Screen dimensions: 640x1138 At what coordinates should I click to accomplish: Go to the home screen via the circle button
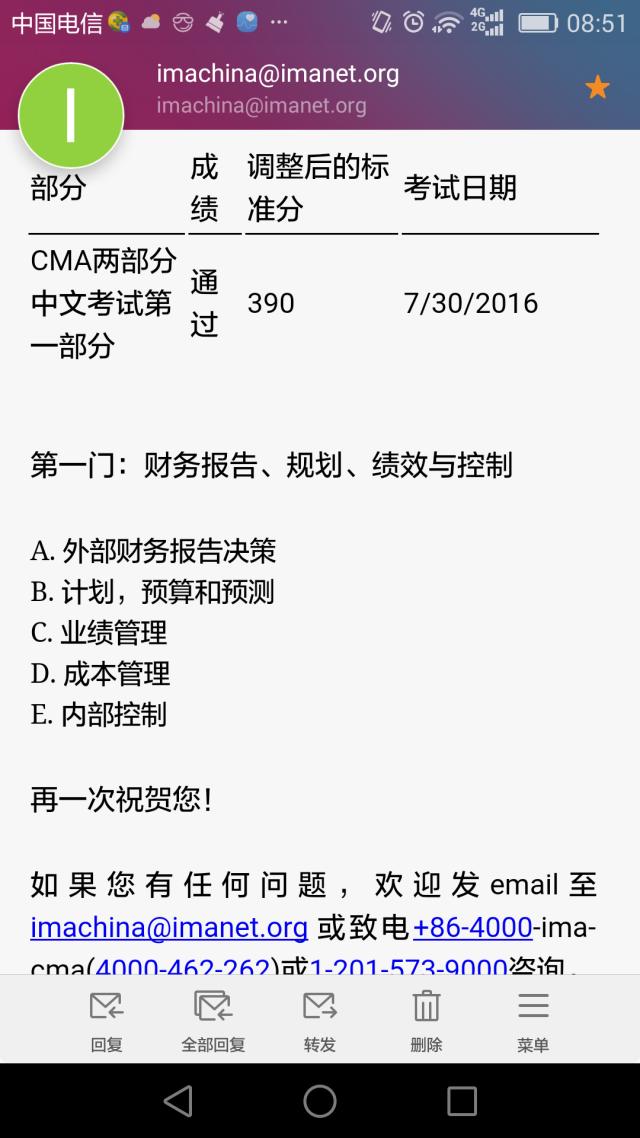[x=320, y=1101]
